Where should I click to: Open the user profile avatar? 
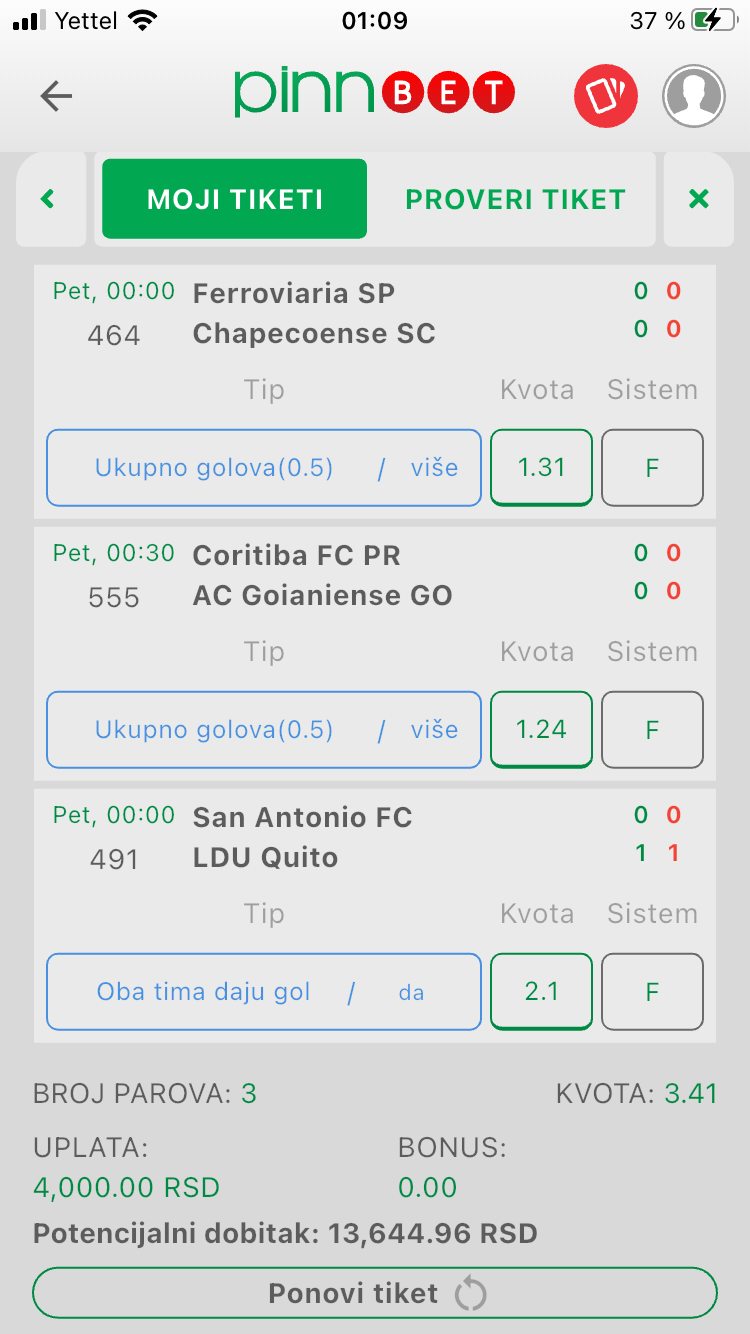(693, 96)
